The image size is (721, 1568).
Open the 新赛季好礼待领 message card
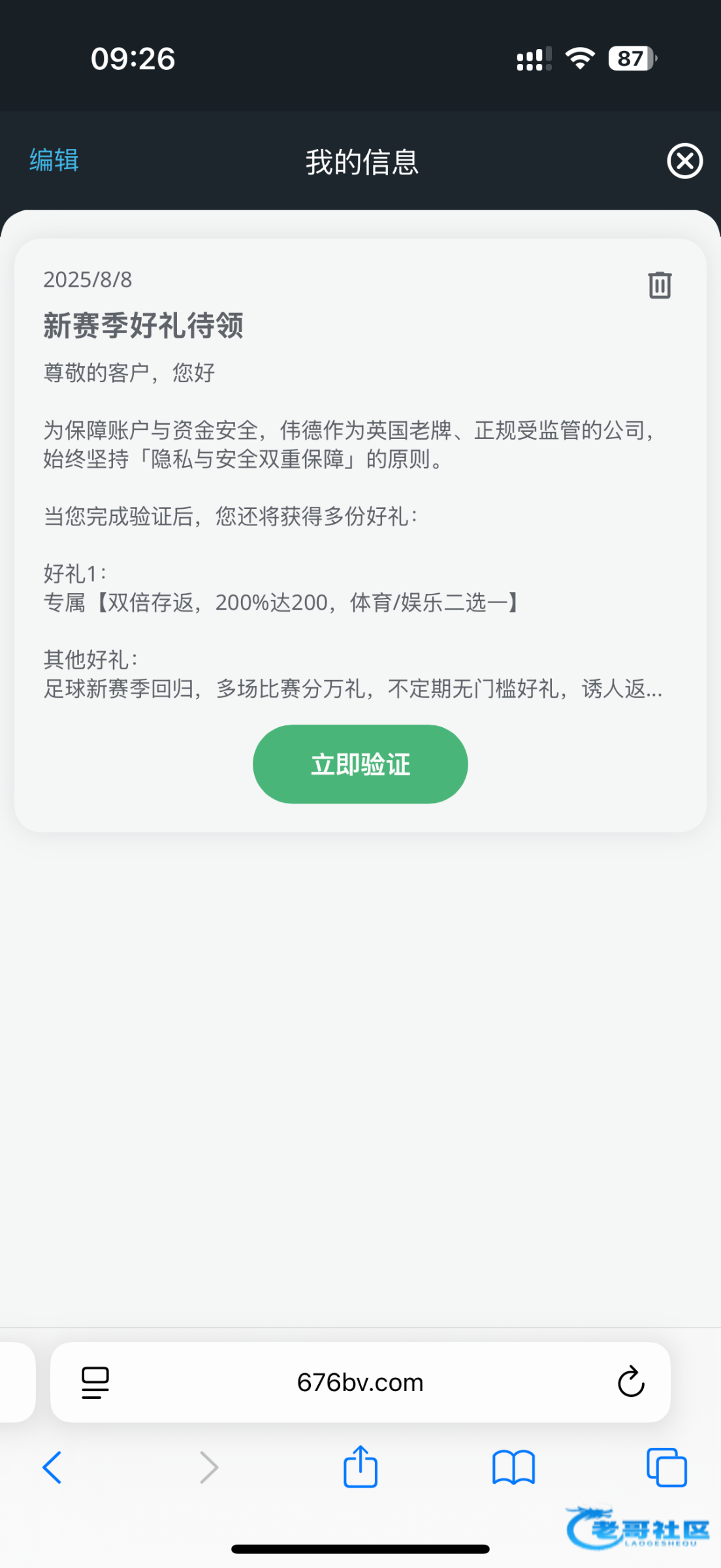[x=360, y=535]
